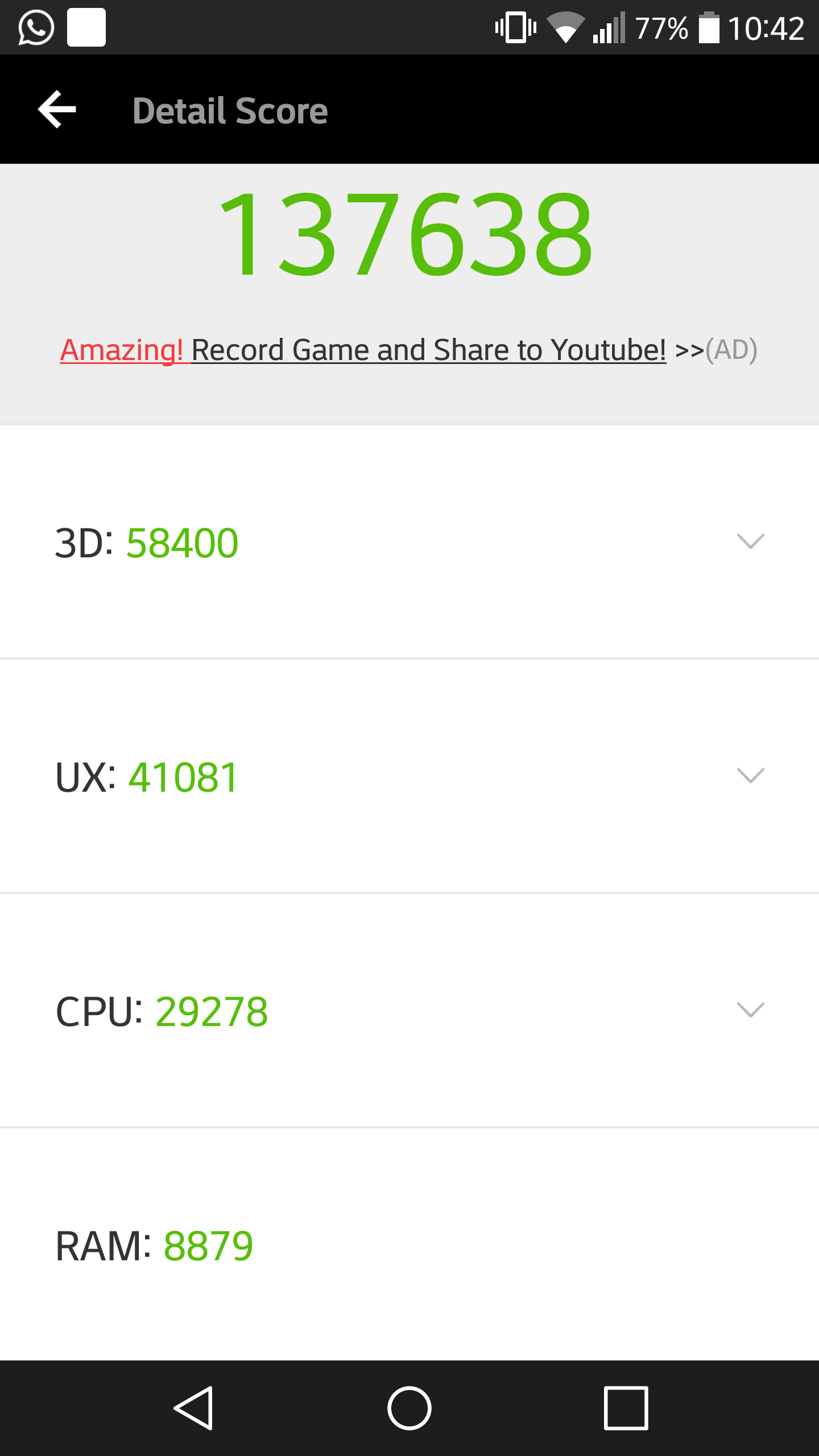Open recent apps from navigation bar
Screen dimensions: 819x1456
[x=626, y=1408]
